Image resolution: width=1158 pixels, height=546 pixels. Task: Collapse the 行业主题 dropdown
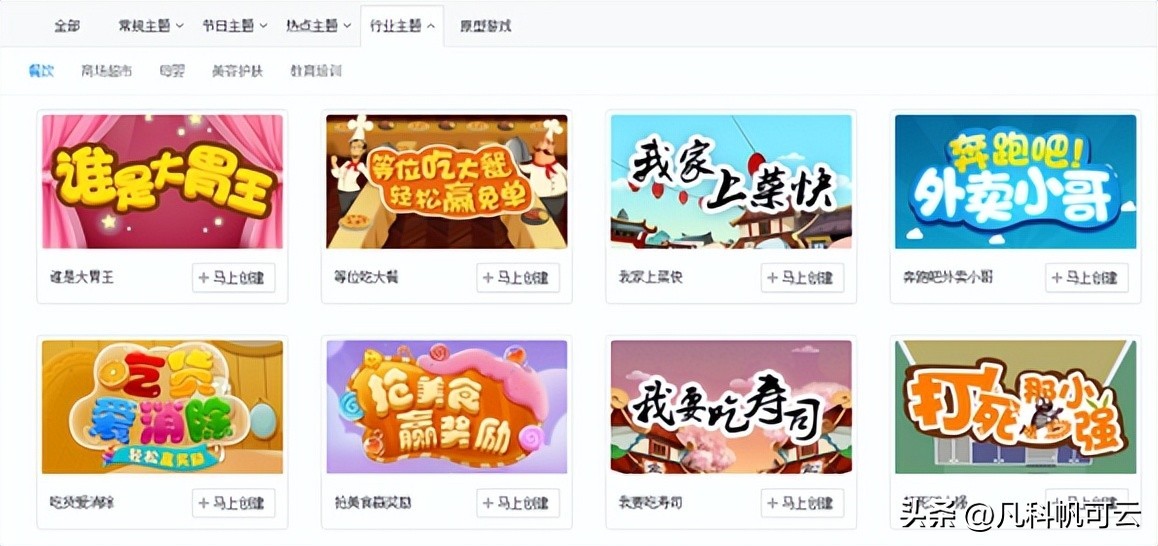[401, 26]
